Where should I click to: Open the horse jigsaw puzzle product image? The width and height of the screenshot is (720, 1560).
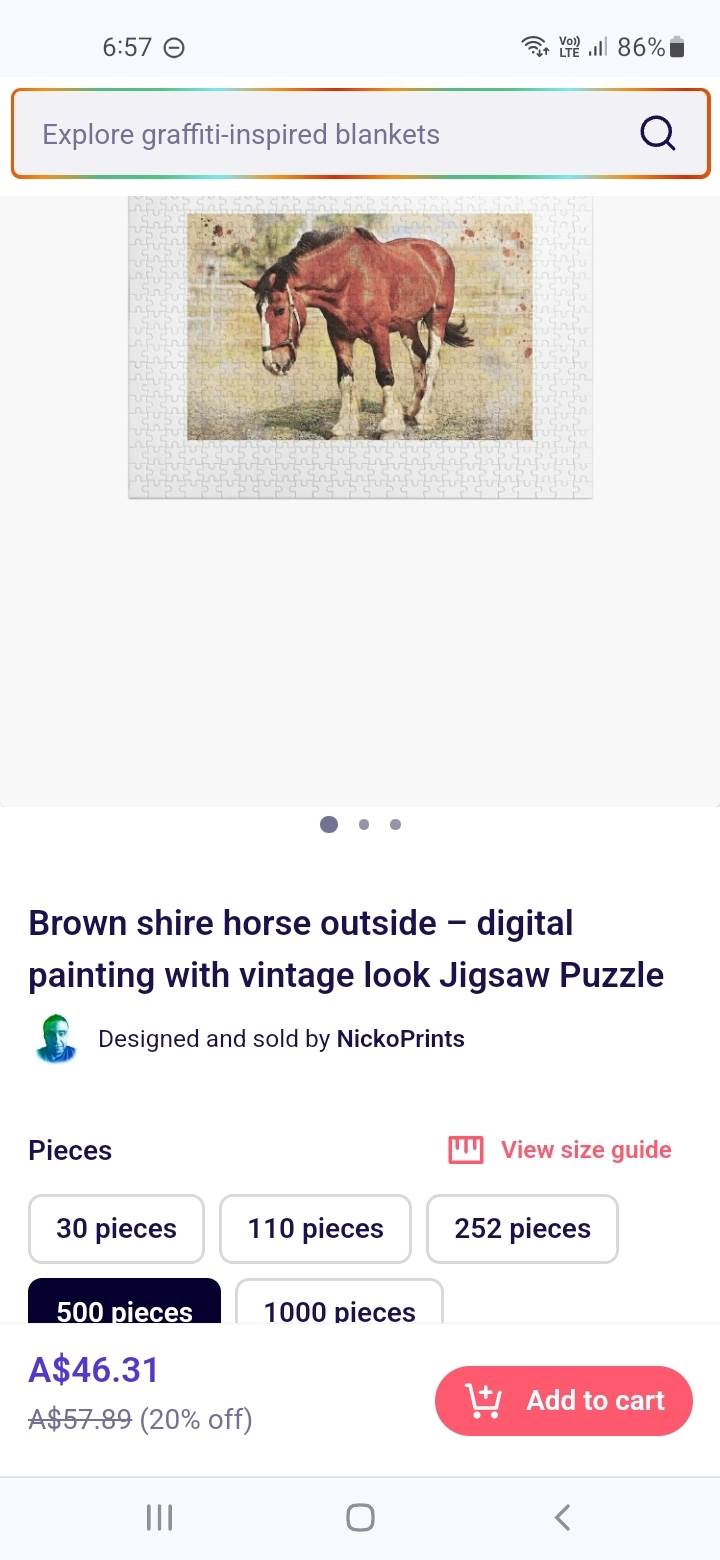pos(360,346)
